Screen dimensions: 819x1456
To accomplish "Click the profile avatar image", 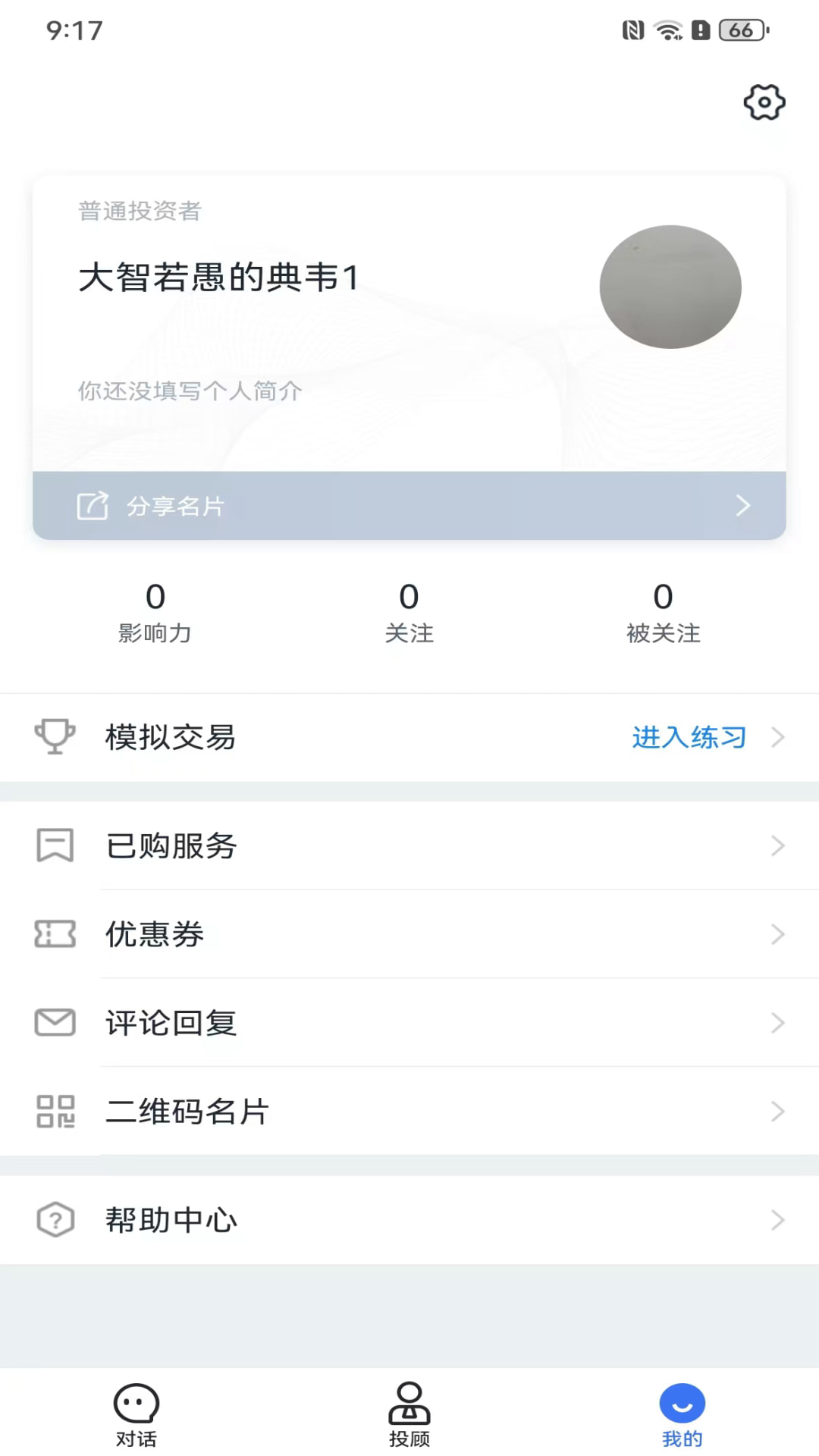I will 670,286.
